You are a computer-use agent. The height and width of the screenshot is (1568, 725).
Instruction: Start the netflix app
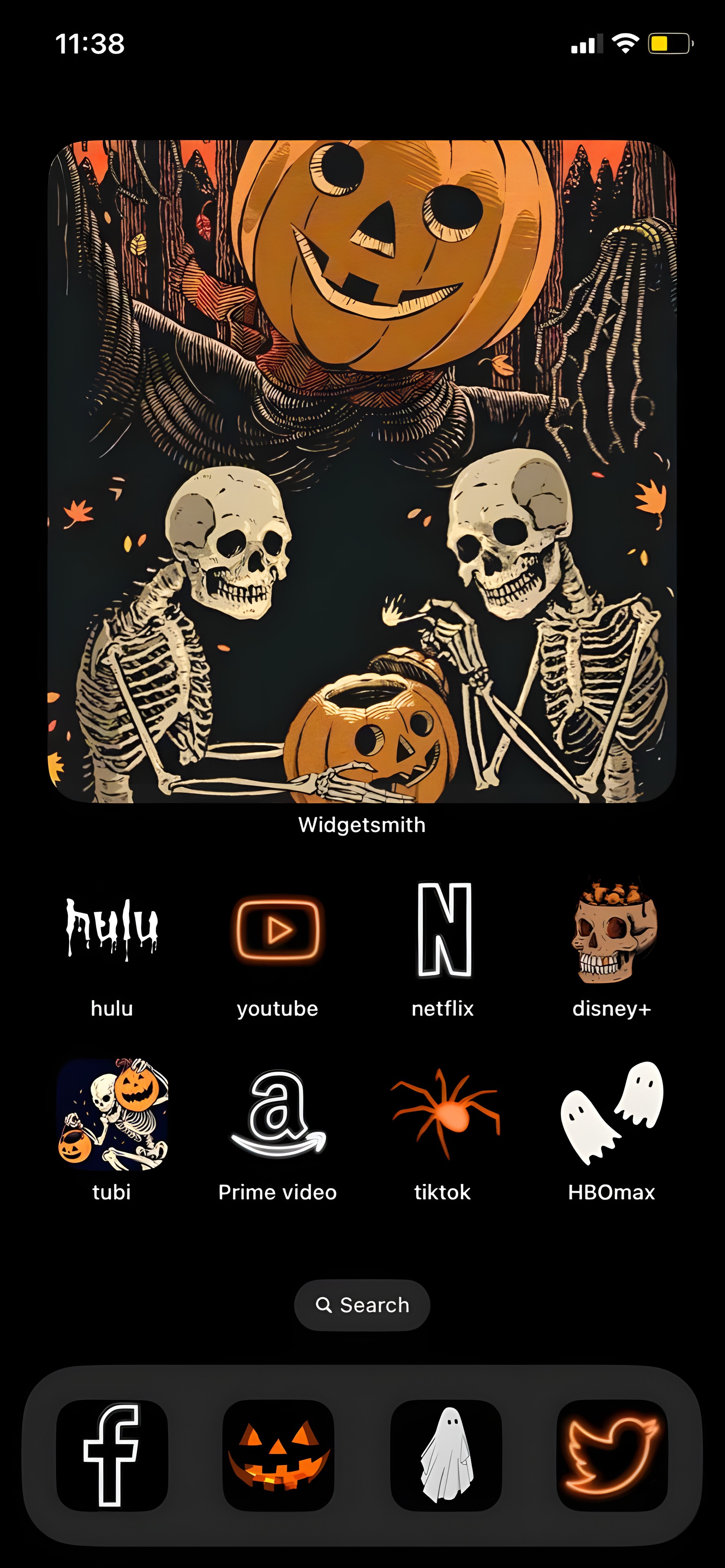[x=445, y=930]
